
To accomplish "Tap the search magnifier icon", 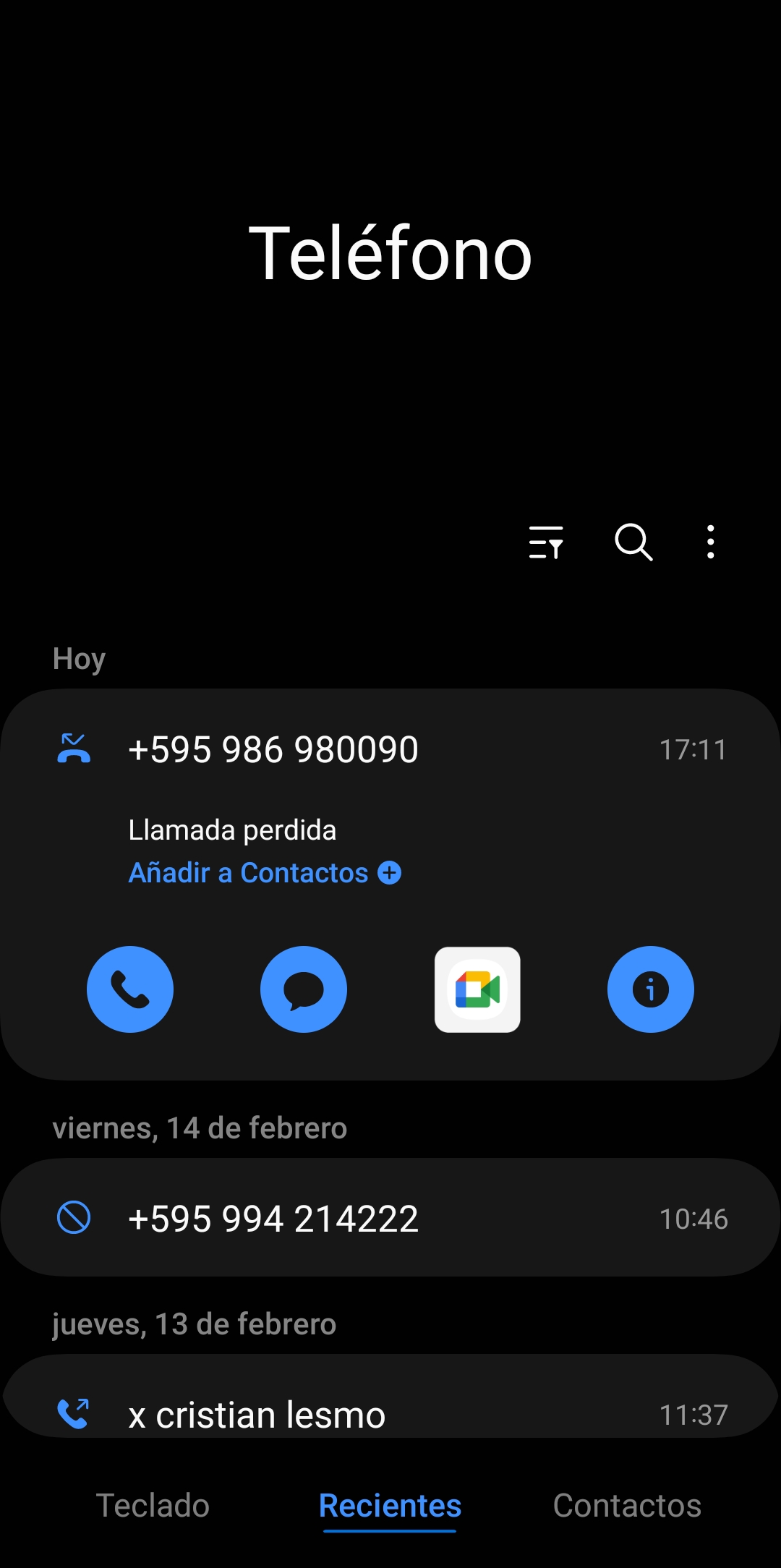I will click(x=633, y=542).
